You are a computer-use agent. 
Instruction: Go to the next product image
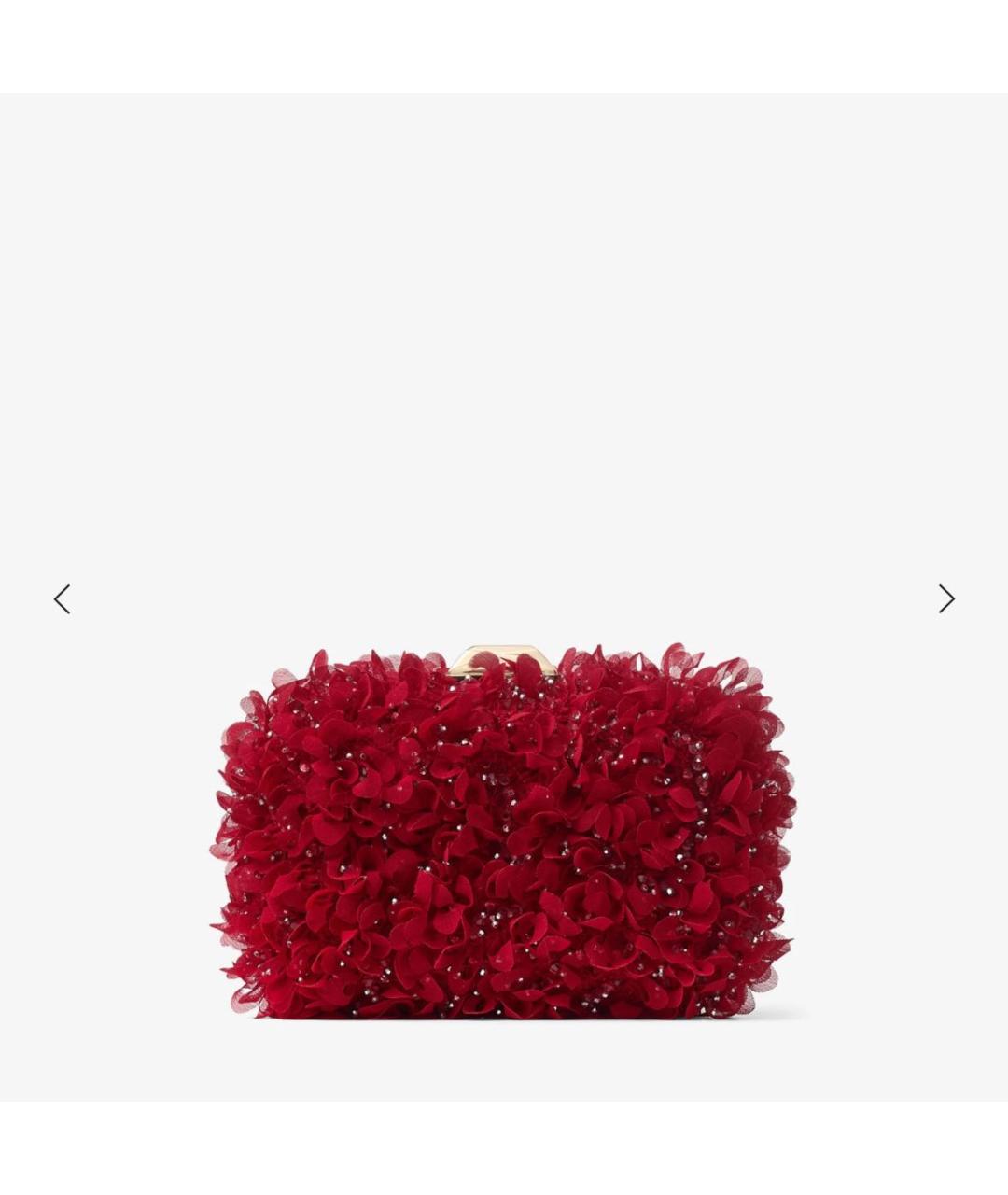pos(946,599)
